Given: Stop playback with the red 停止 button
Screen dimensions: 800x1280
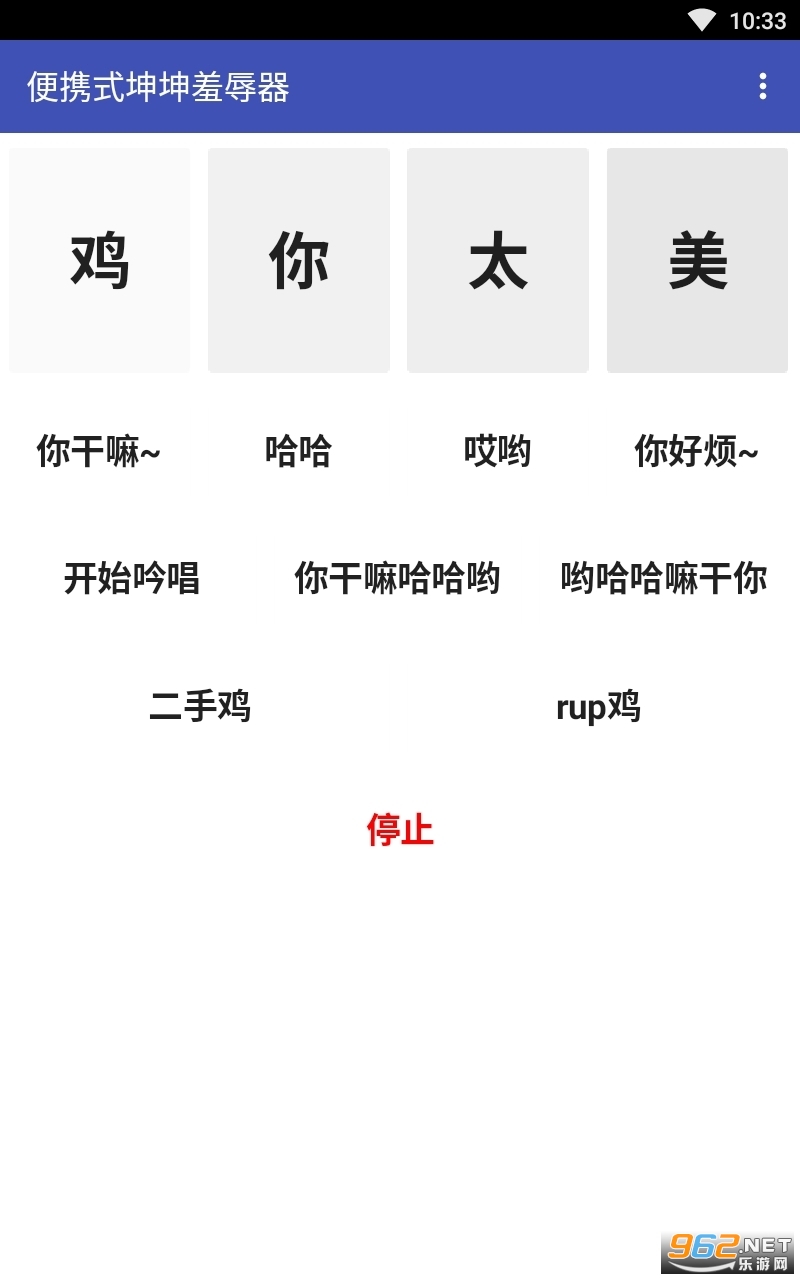Looking at the screenshot, I should pyautogui.click(x=400, y=829).
